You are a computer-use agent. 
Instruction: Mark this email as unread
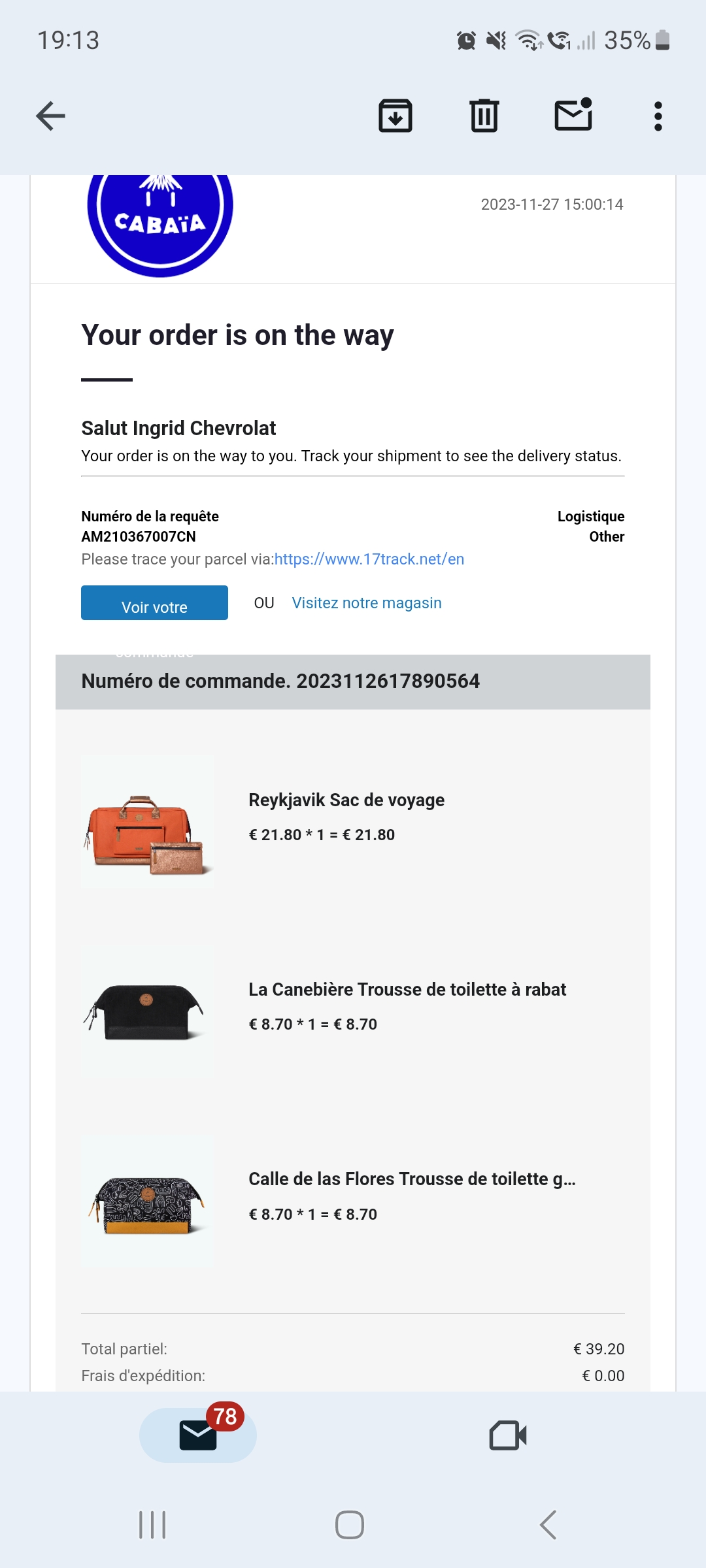tap(573, 116)
